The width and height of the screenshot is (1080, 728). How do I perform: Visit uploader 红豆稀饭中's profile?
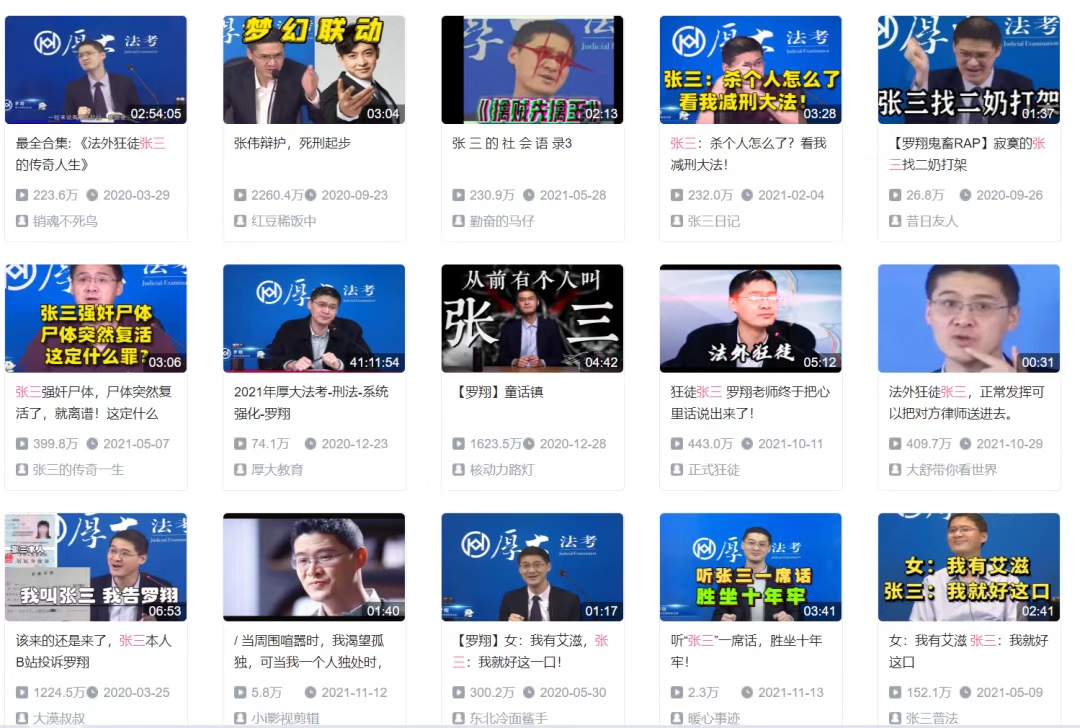pos(283,221)
